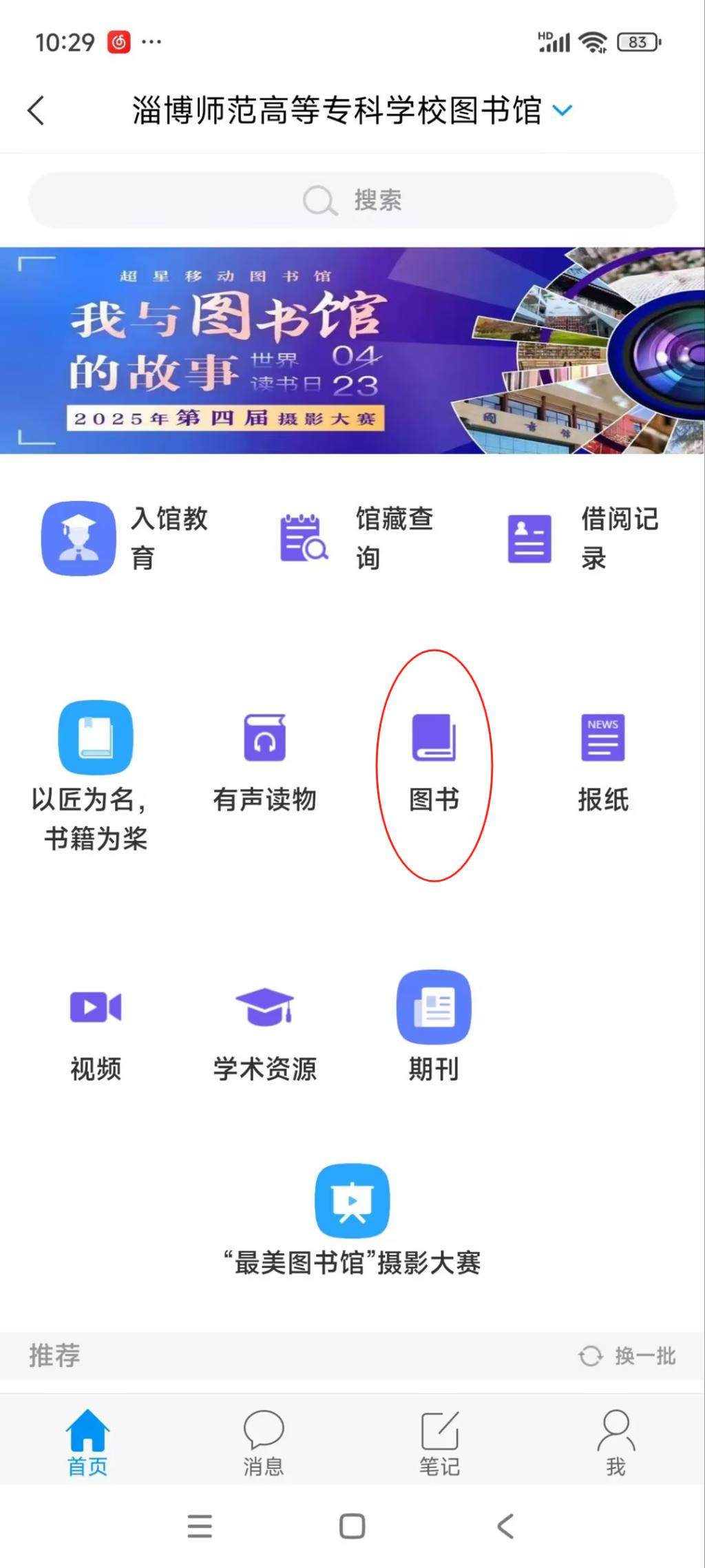This screenshot has width=705, height=1568.
Task: Tap the 搜索 search box
Action: tap(352, 200)
